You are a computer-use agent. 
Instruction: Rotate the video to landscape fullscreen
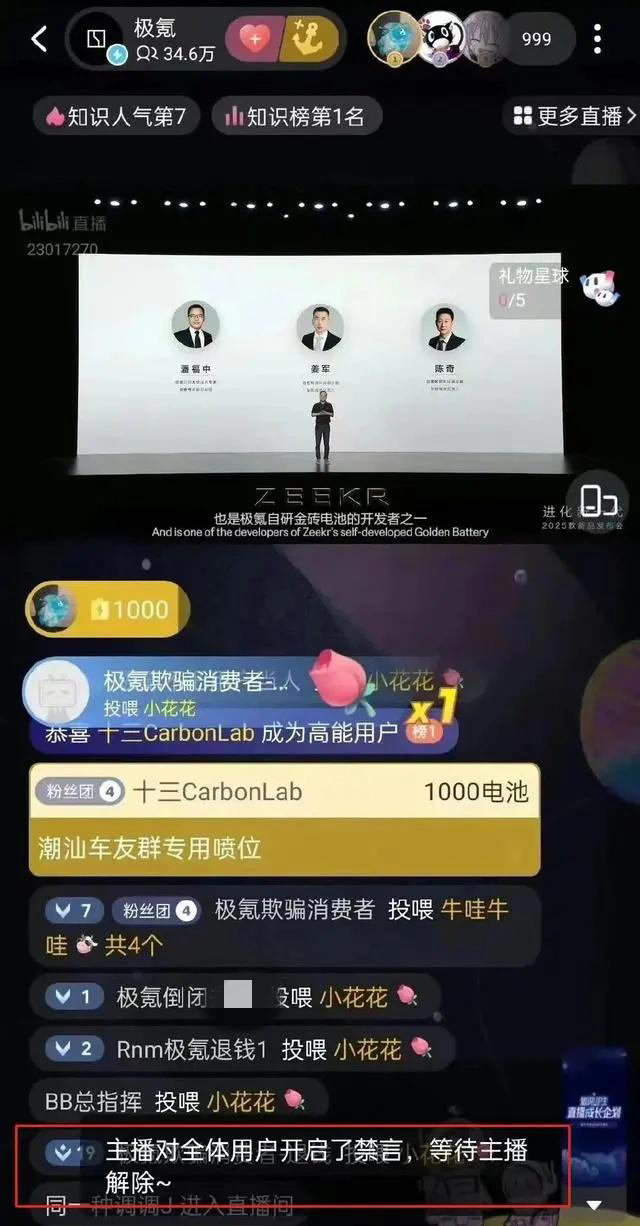(597, 499)
